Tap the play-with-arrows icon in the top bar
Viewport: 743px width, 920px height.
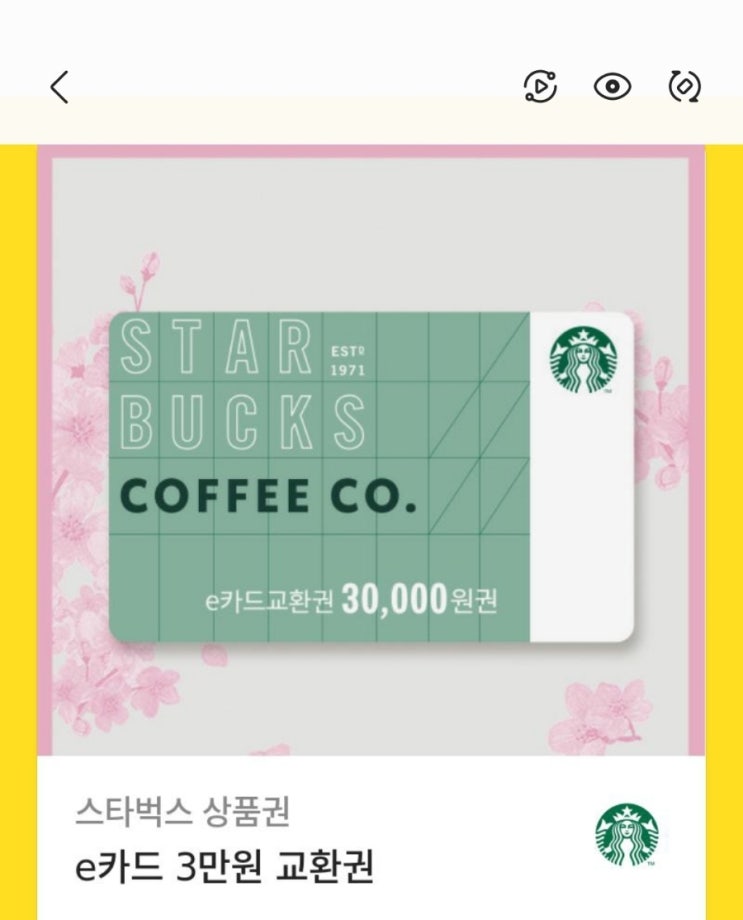(540, 86)
